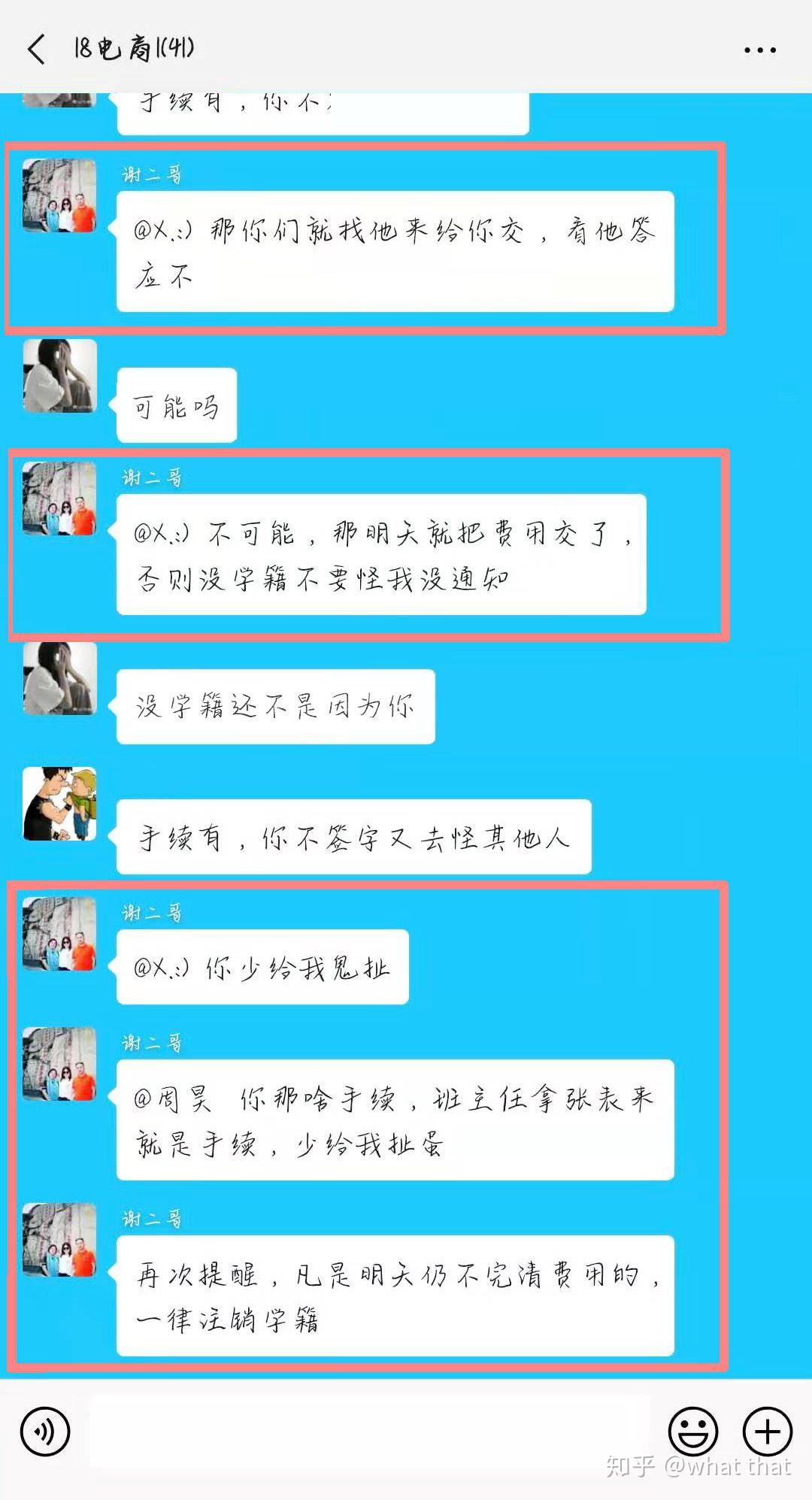Viewport: 812px width, 1500px height.
Task: Open the plus attachments menu
Action: 767,1432
